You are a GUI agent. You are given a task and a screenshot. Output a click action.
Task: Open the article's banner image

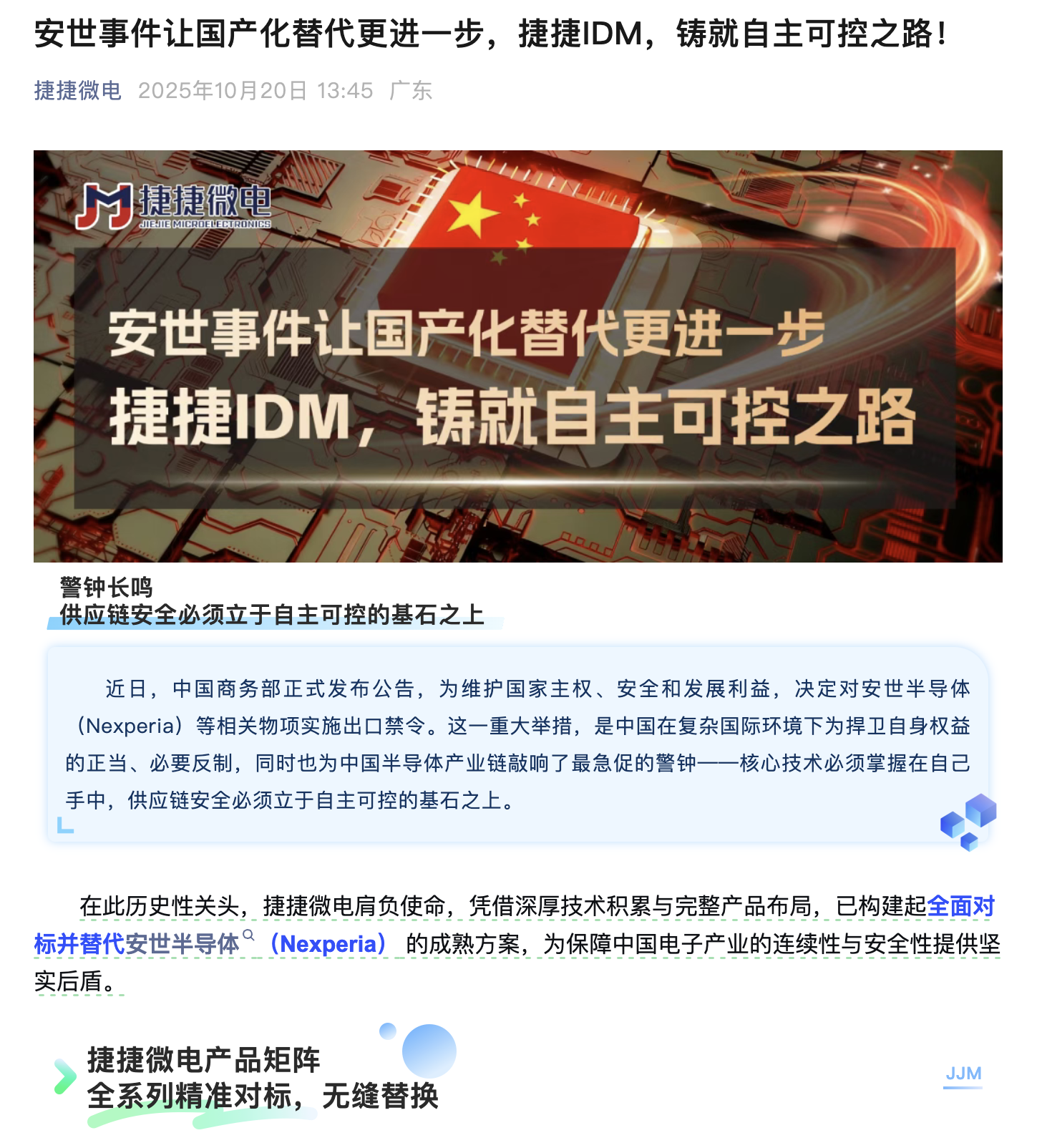[517, 356]
